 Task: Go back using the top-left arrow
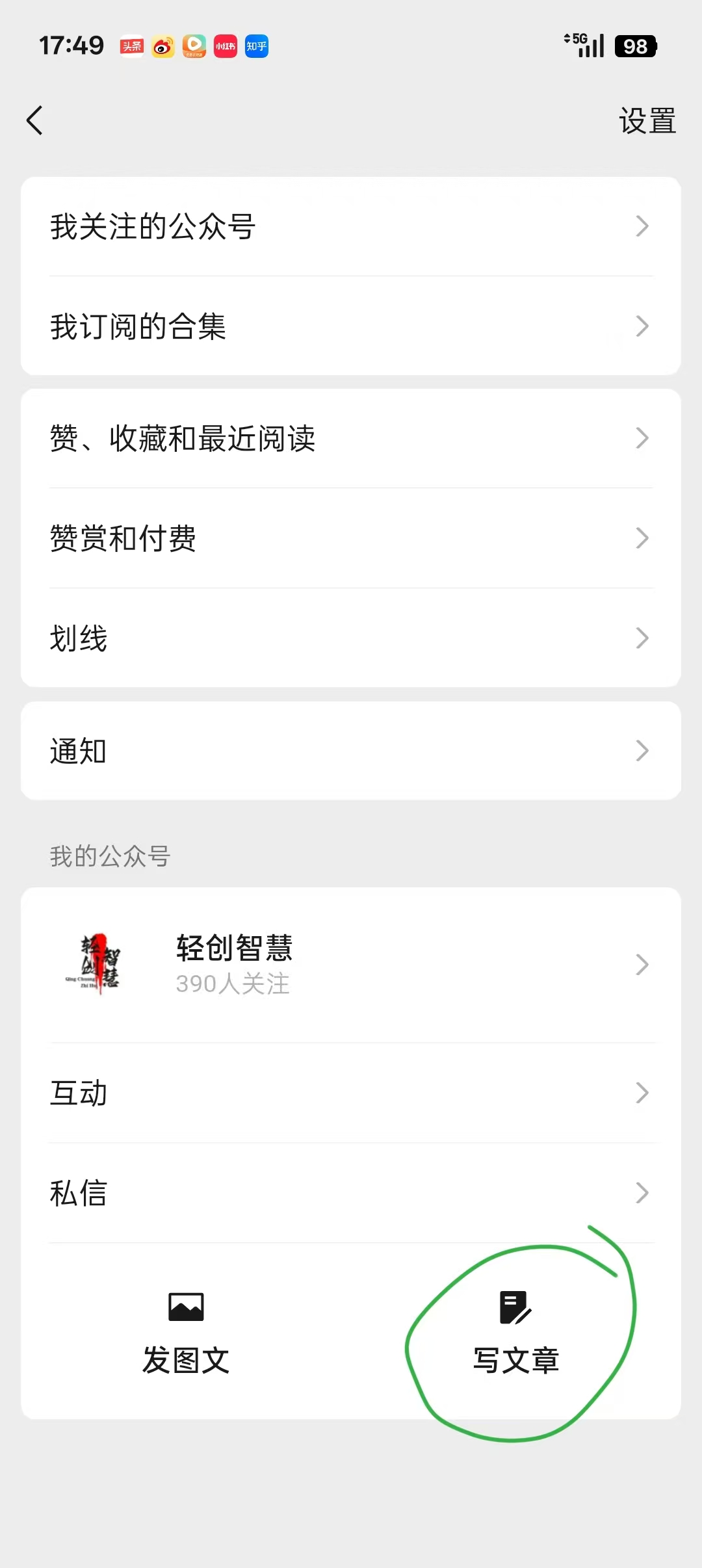35,120
